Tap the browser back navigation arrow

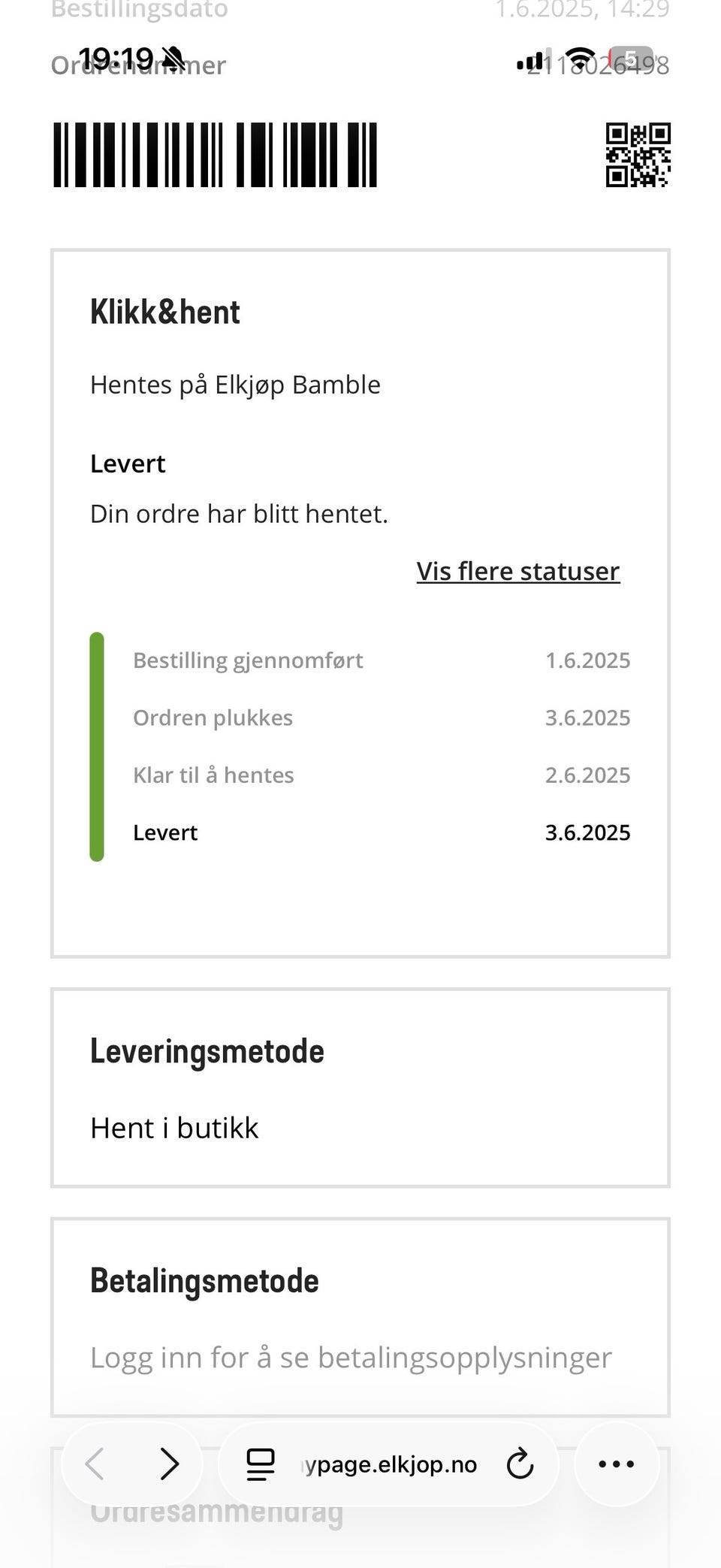(x=95, y=1464)
